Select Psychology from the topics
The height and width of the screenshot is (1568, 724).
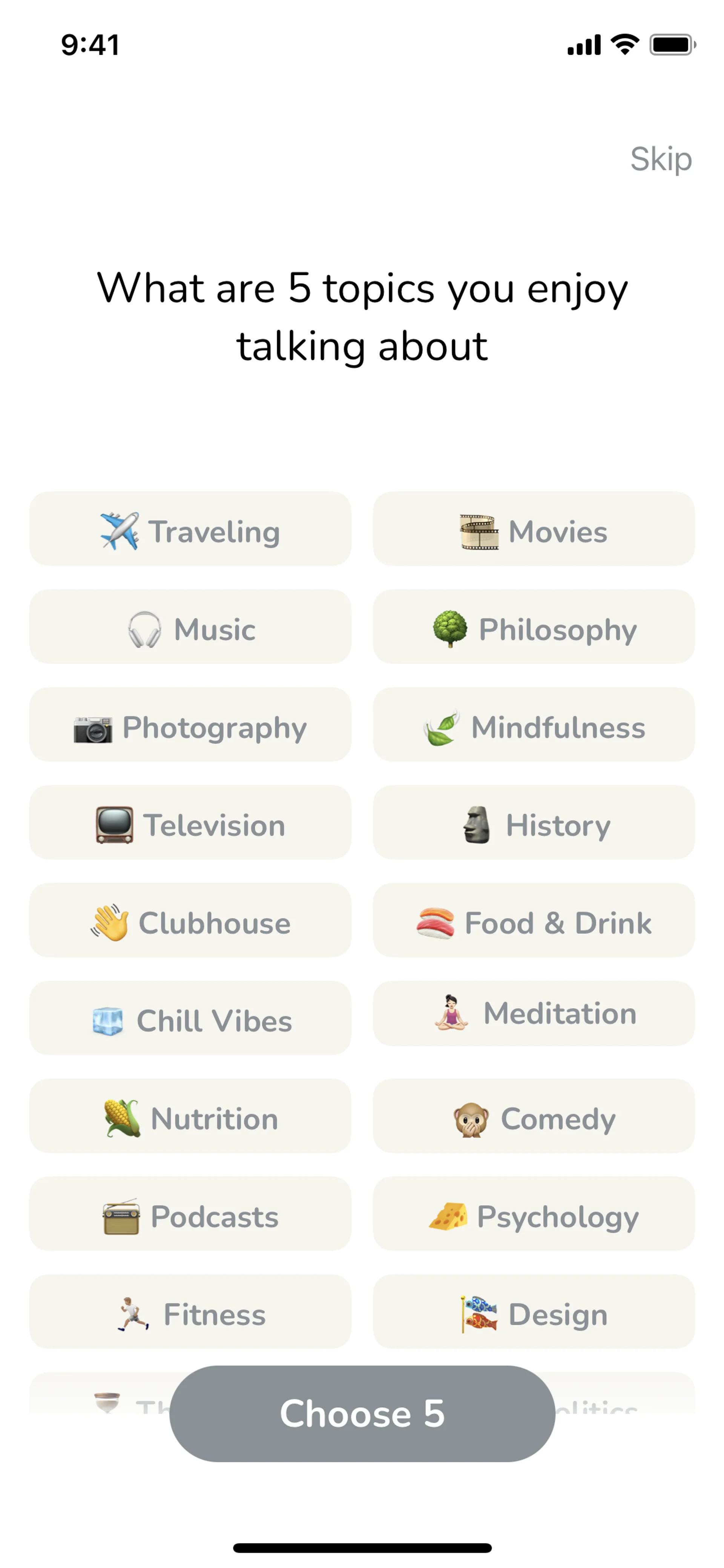(533, 1214)
